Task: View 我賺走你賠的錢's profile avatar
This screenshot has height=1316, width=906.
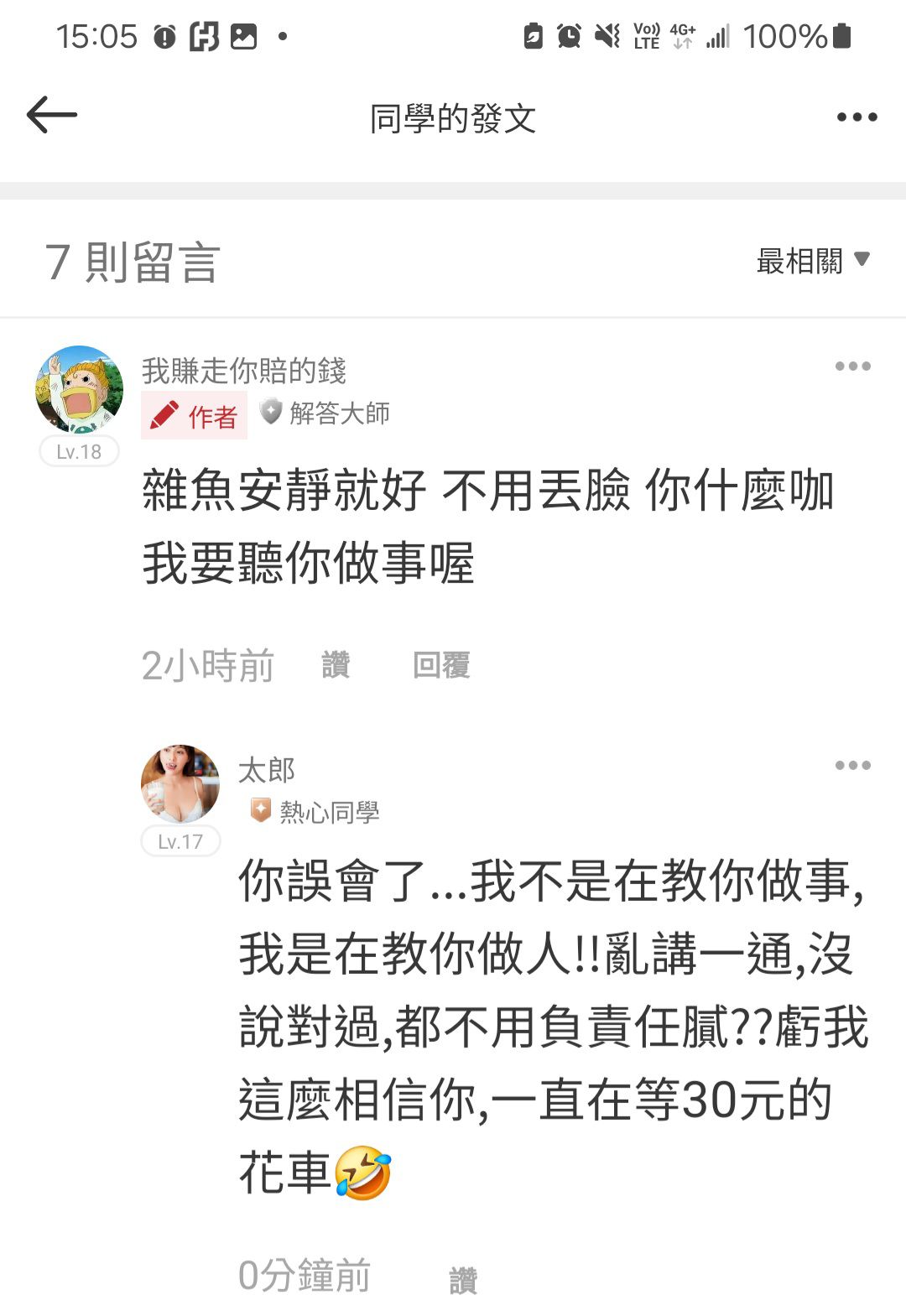Action: 80,389
